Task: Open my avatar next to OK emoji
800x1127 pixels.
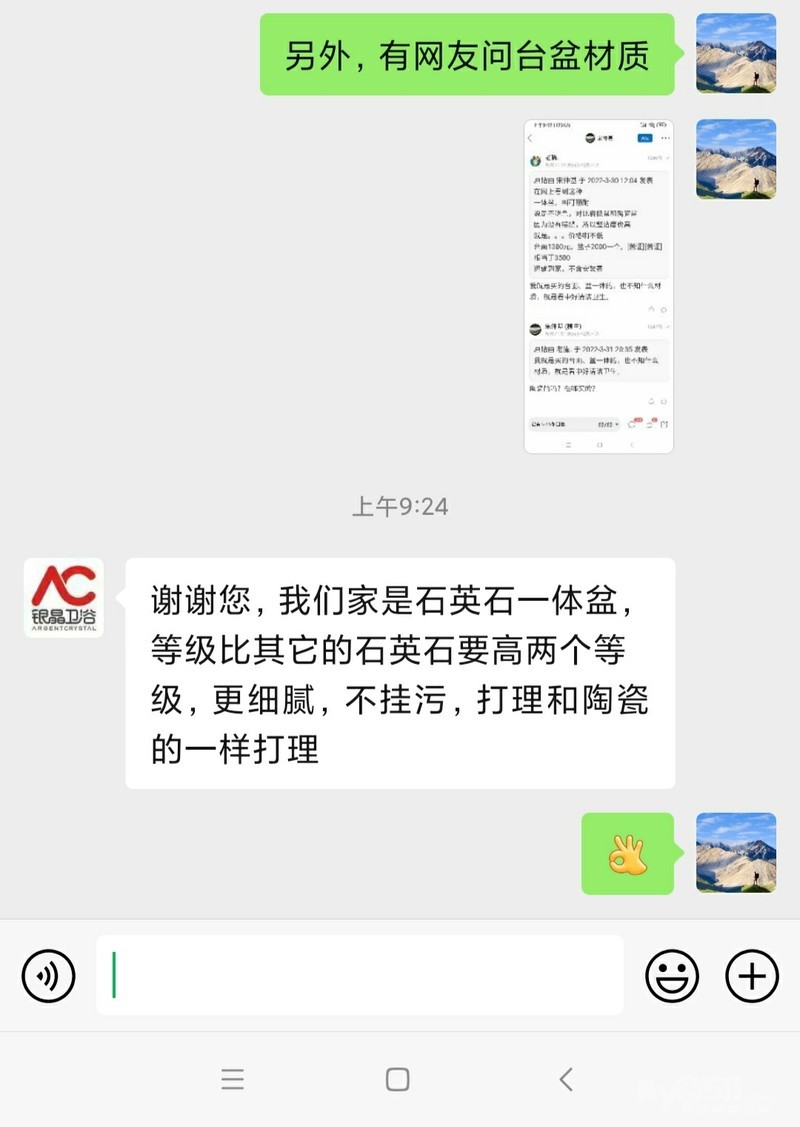Action: point(736,853)
